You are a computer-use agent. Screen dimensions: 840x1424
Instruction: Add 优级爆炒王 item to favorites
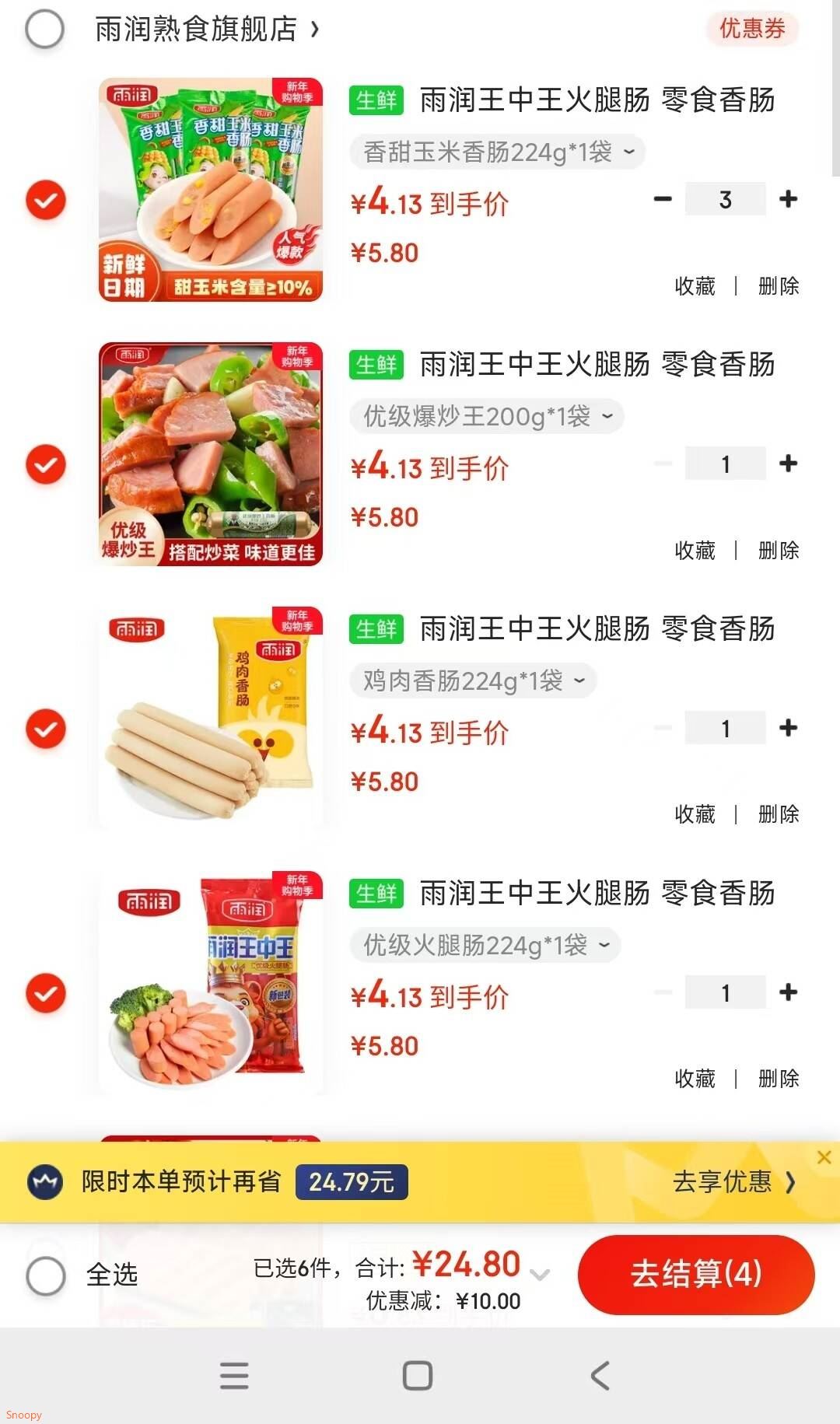[695, 551]
